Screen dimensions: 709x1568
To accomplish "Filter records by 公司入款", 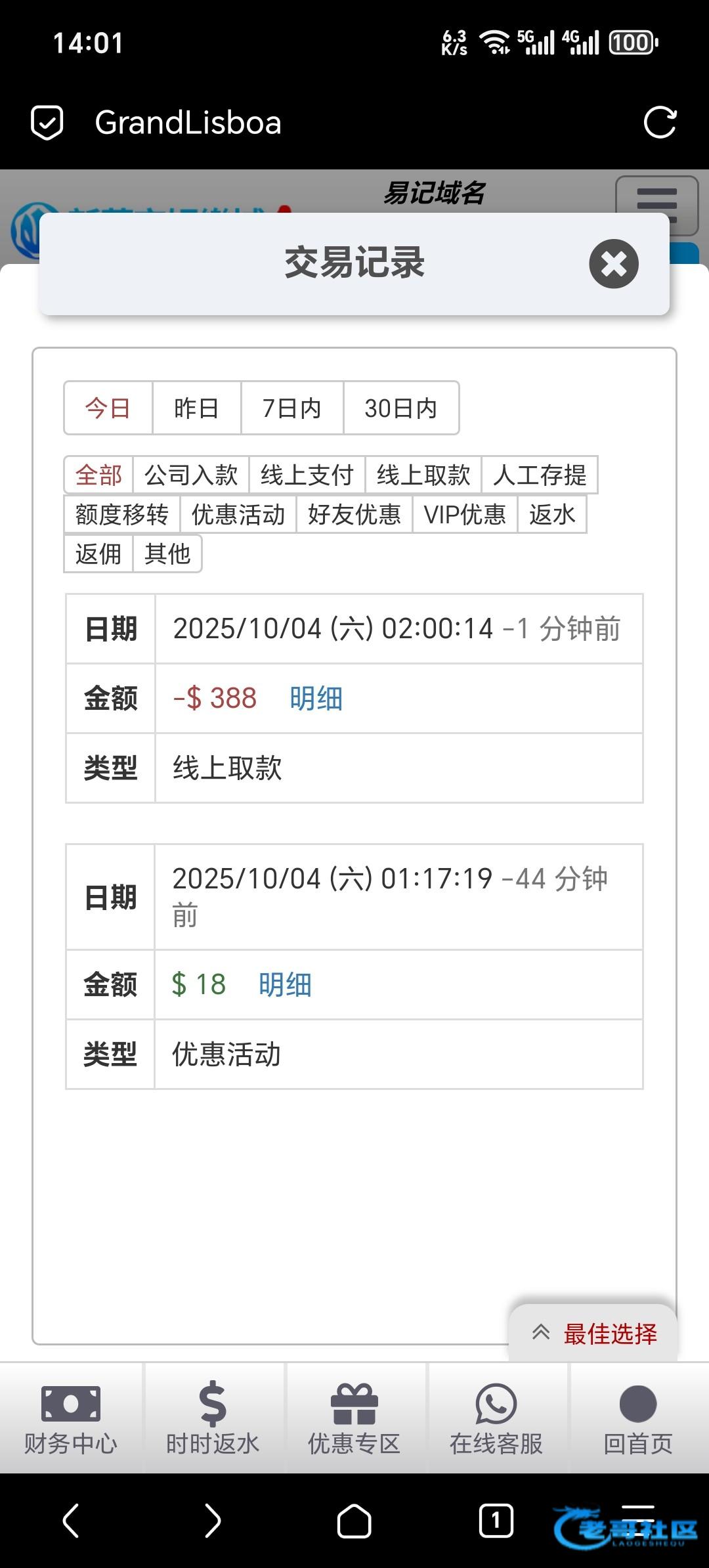I will click(191, 475).
